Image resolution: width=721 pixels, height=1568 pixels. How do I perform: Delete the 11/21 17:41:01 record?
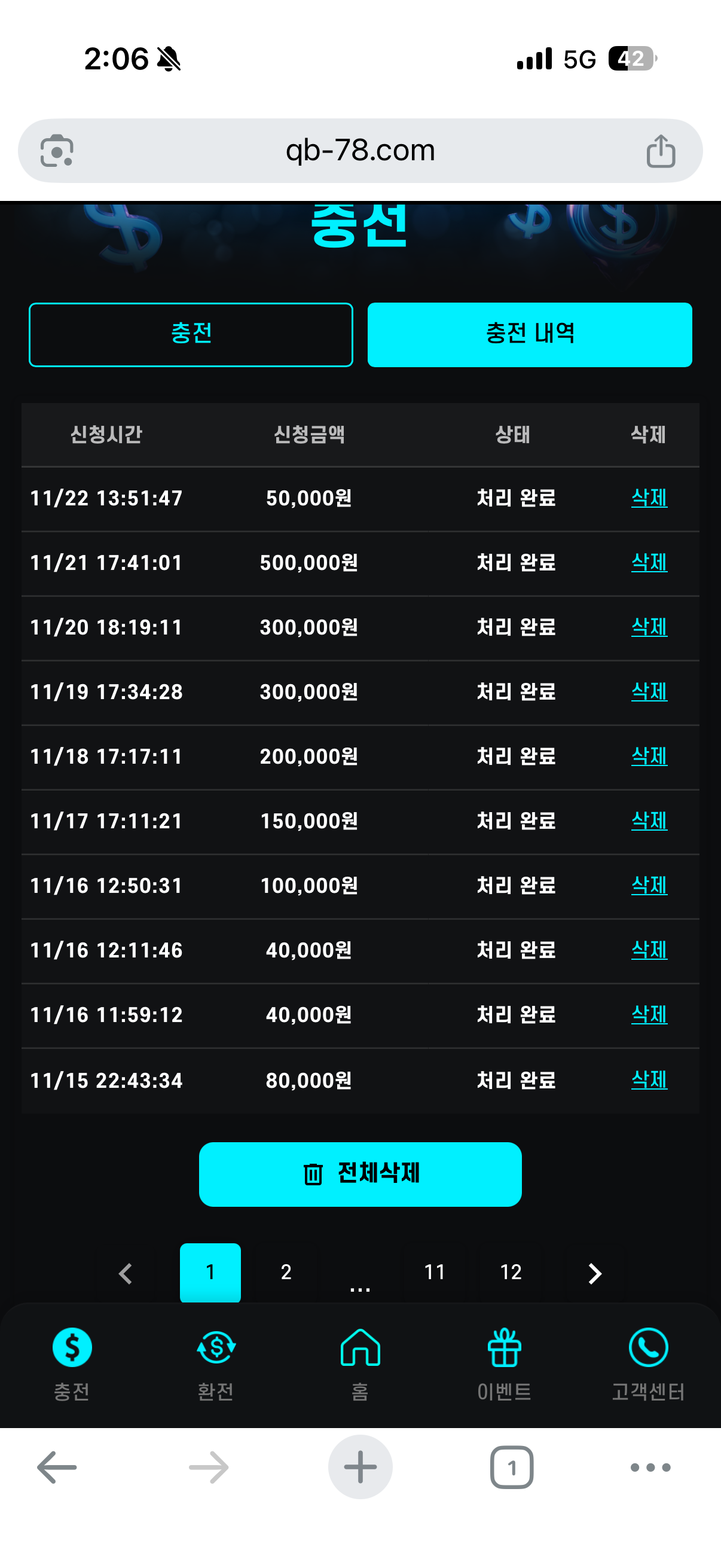[649, 562]
